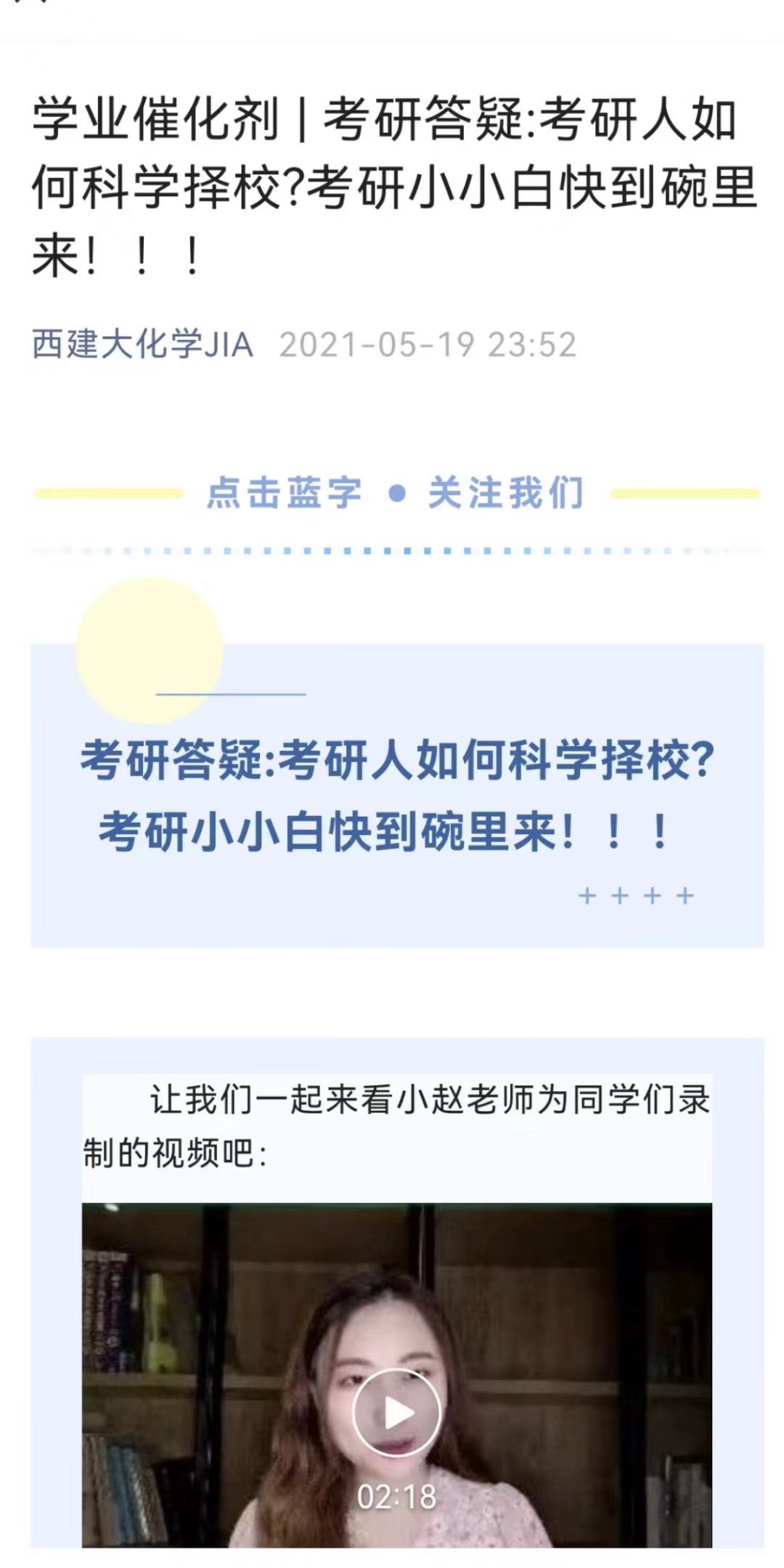
Task: Play the 02:18 video by 小赵老师
Action: click(x=396, y=1413)
